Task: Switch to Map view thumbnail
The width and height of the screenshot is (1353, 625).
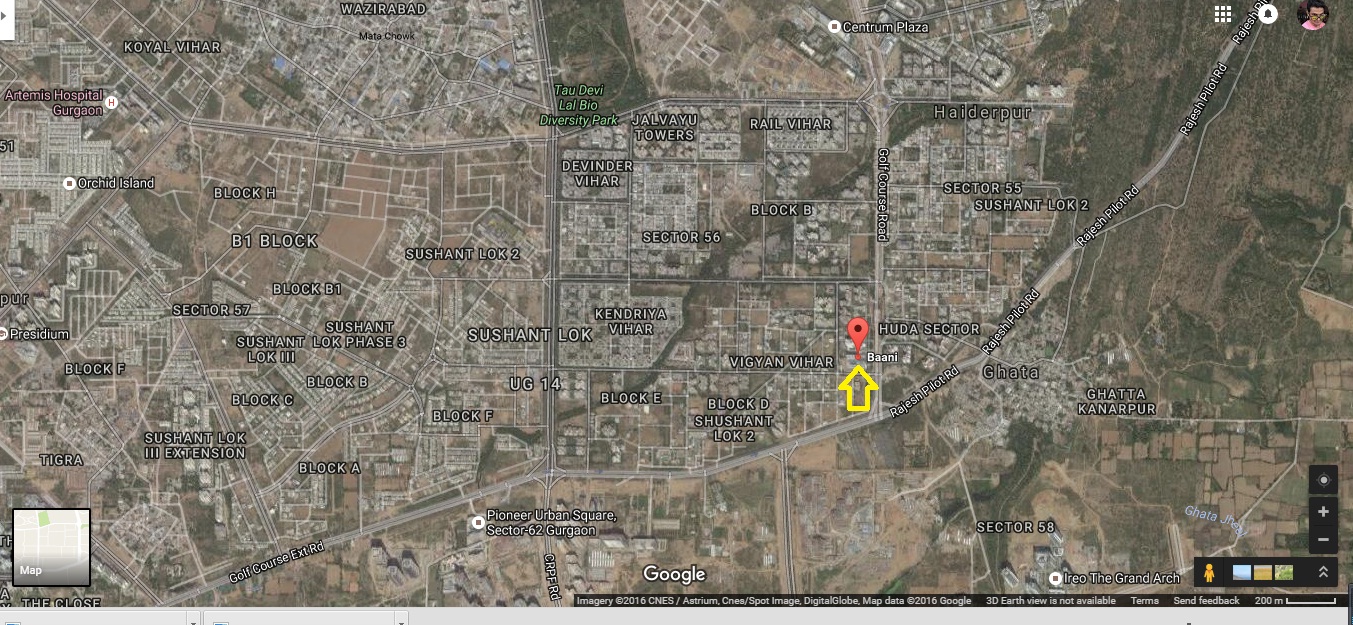Action: point(51,547)
